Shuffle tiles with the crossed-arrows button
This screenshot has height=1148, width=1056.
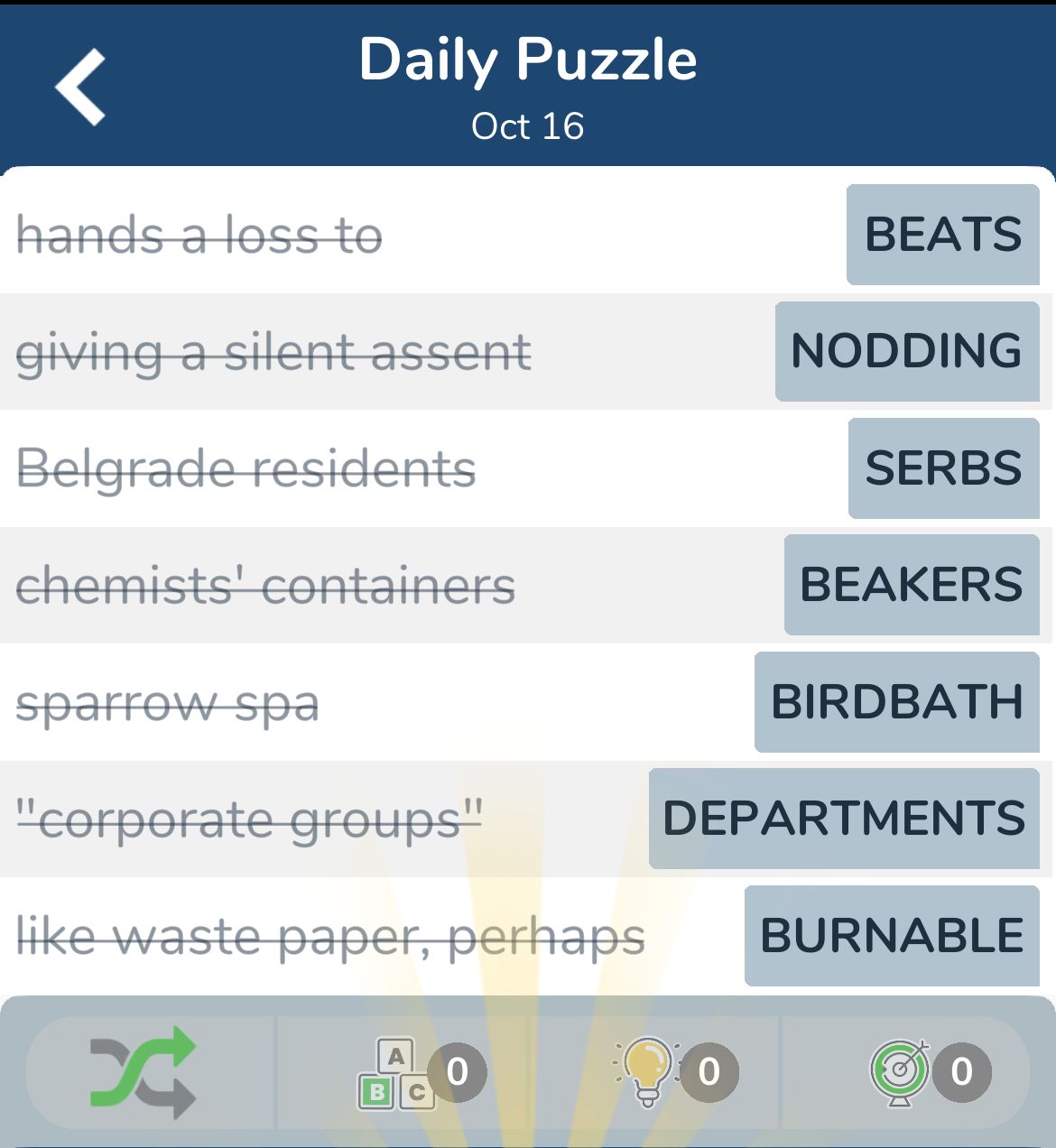(144, 1071)
